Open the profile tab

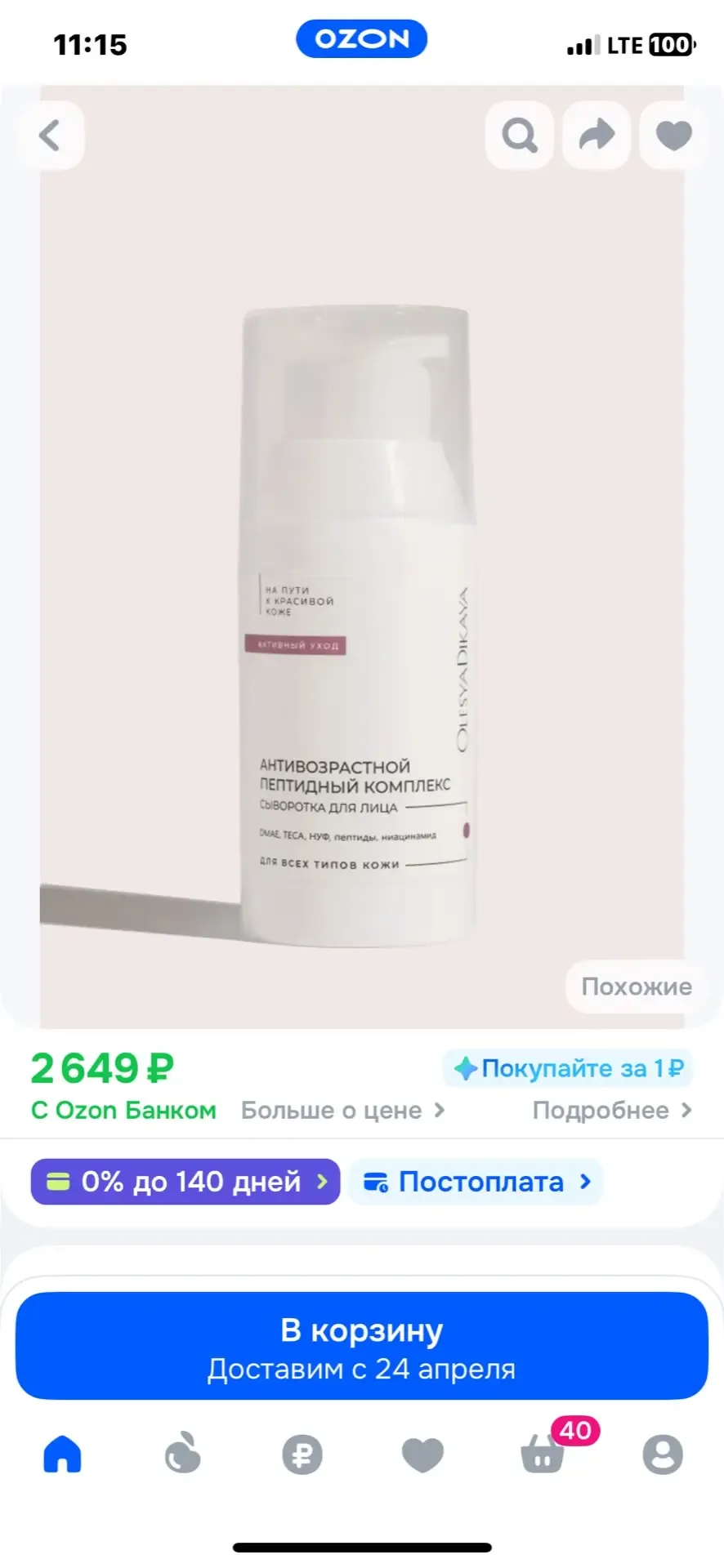[x=662, y=1454]
